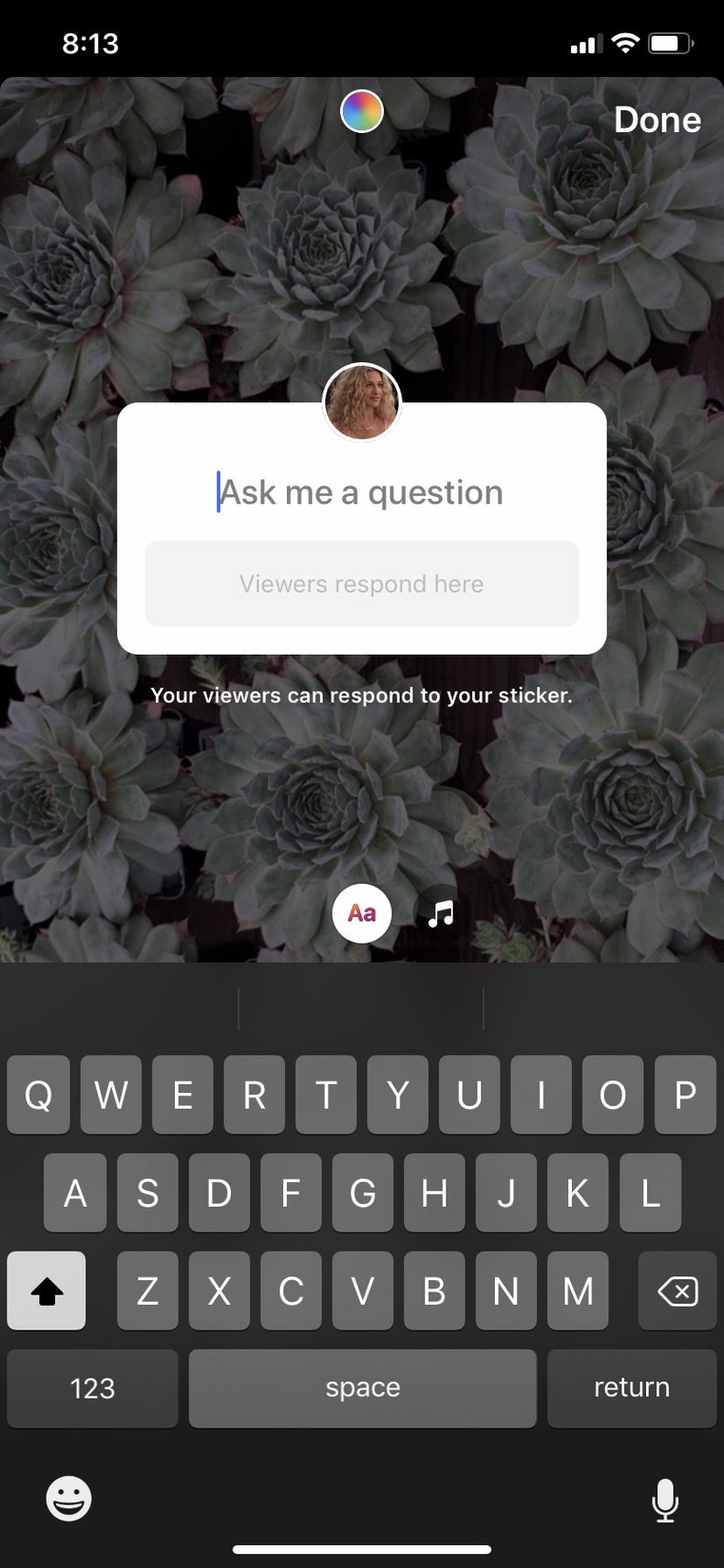Screen dimensions: 724x1568
Task: Select the Aa text question mode
Action: [362, 913]
